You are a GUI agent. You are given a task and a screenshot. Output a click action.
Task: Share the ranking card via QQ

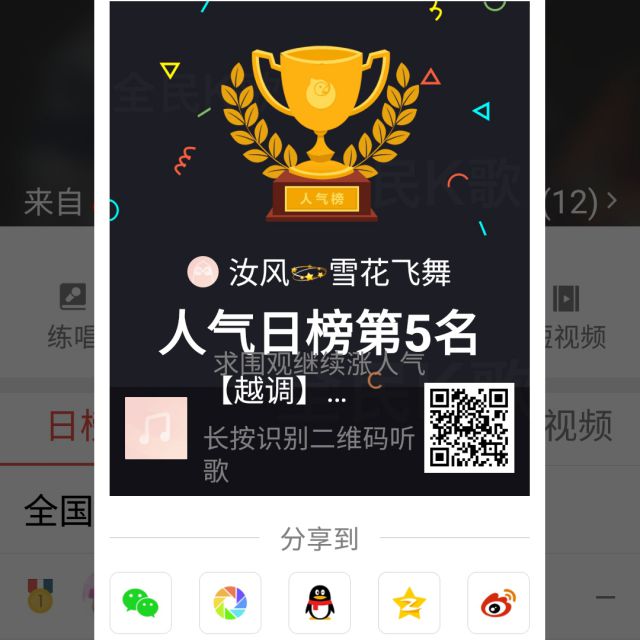pyautogui.click(x=319, y=602)
